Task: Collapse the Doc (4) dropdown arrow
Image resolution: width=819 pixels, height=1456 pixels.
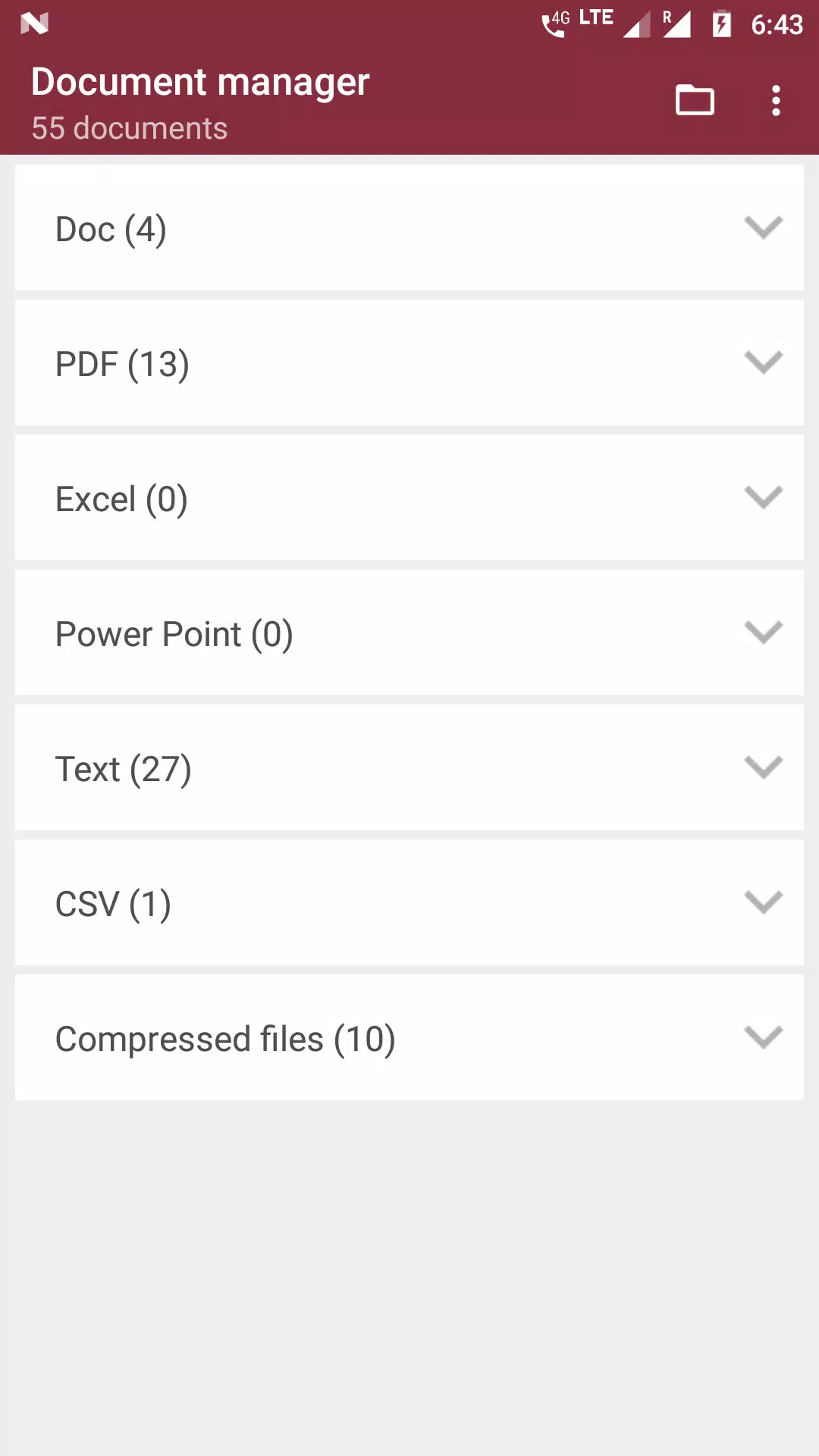Action: (764, 227)
